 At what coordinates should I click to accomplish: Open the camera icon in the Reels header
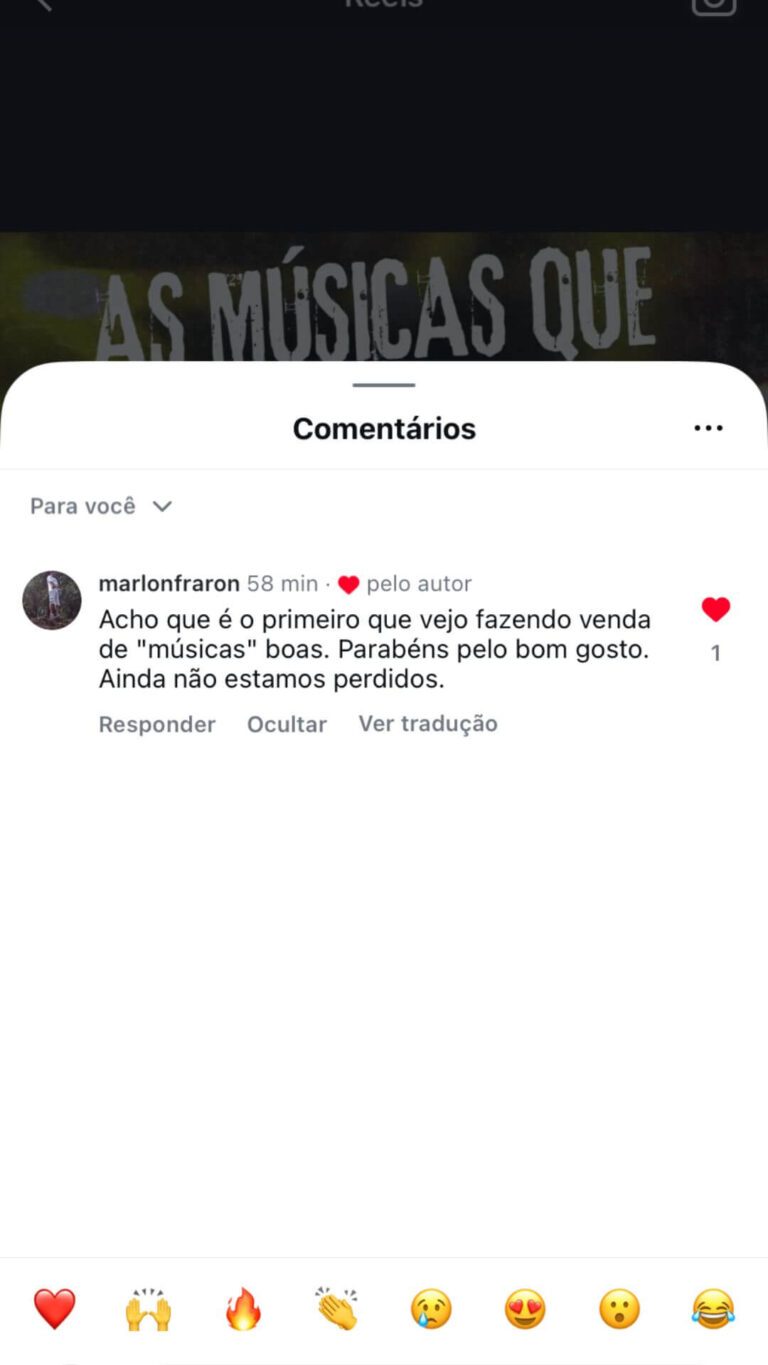click(714, 5)
